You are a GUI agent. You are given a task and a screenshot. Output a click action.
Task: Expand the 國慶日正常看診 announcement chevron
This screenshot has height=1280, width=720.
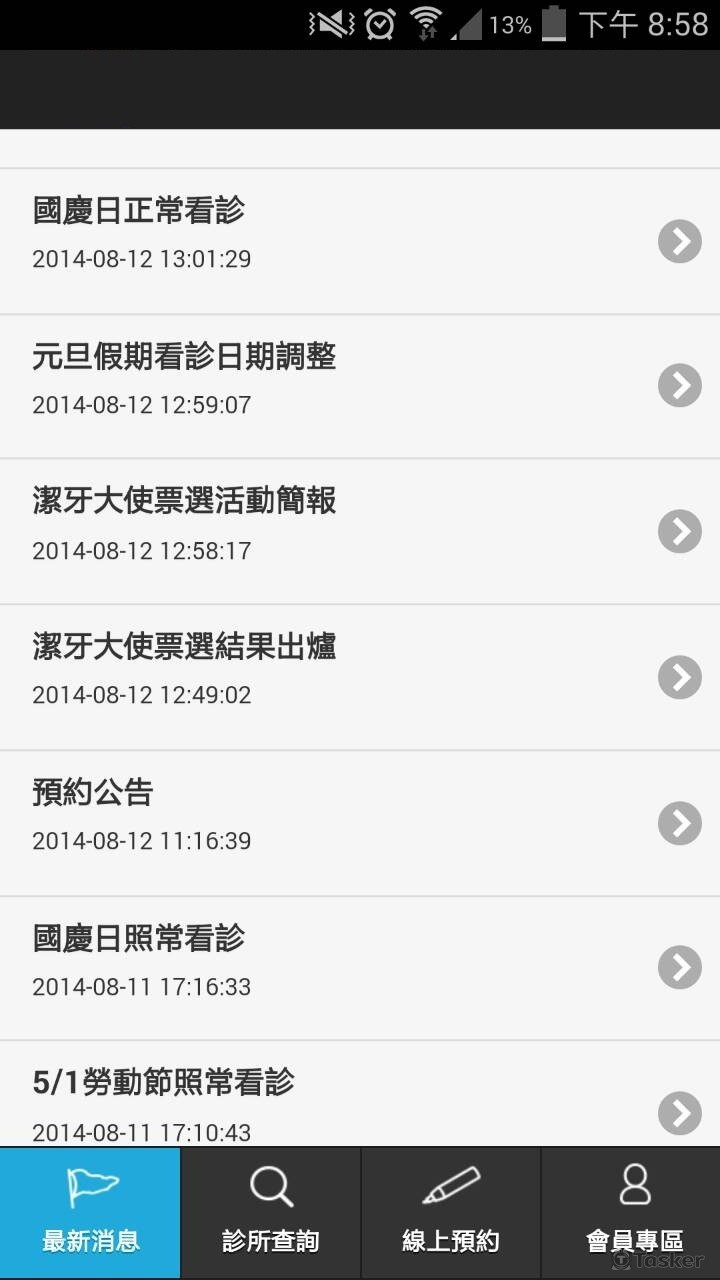[x=680, y=241]
